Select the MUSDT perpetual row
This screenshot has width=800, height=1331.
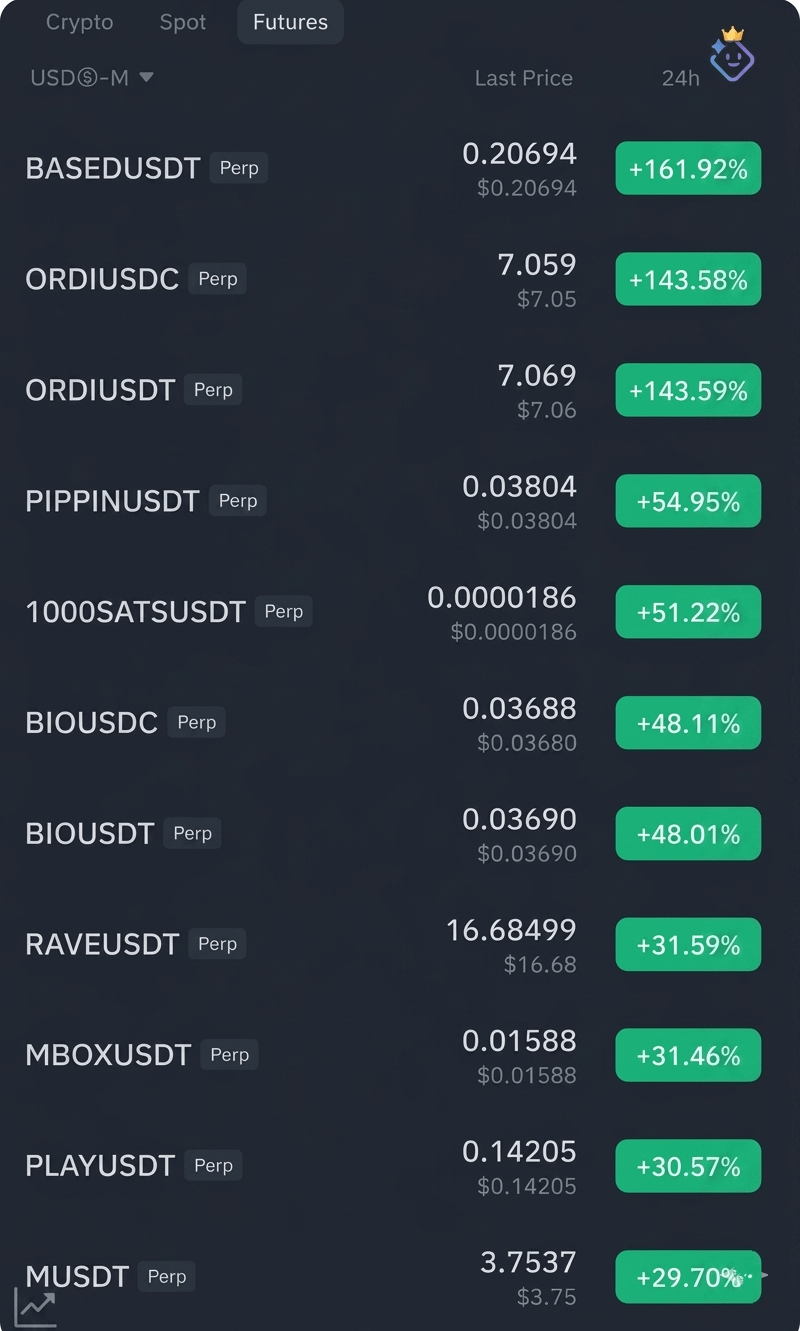77,1277
